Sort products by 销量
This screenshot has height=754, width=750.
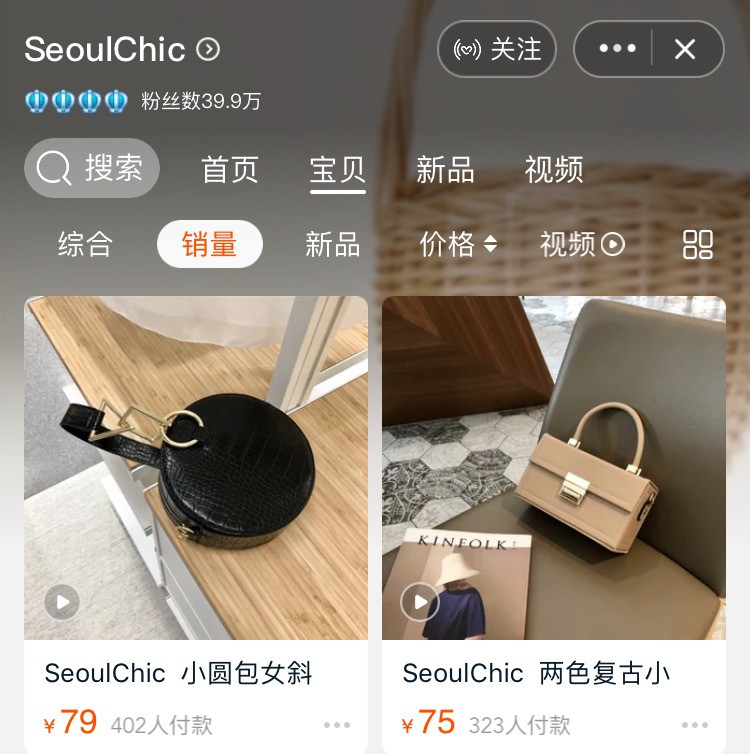coord(210,244)
